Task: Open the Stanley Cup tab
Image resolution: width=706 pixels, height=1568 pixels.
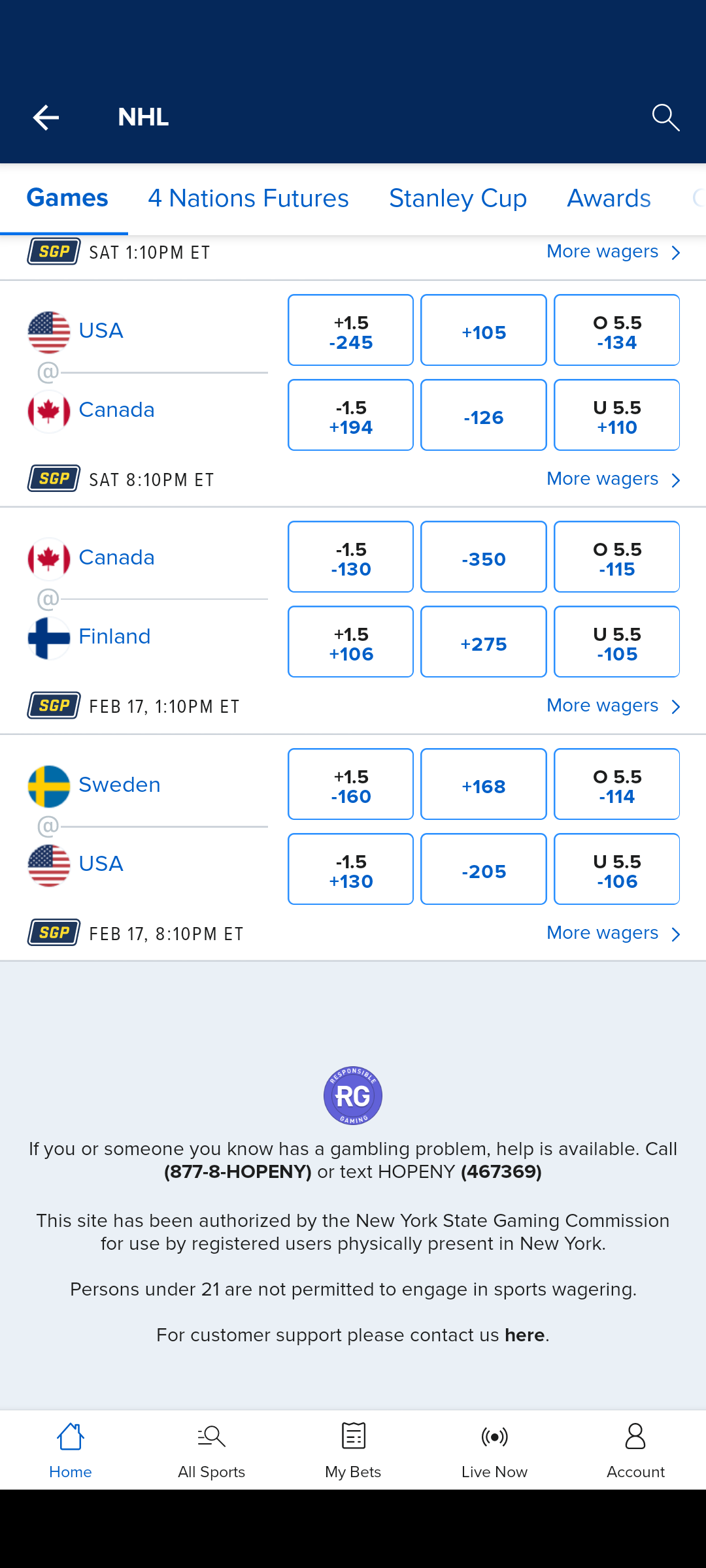Action: pyautogui.click(x=458, y=199)
